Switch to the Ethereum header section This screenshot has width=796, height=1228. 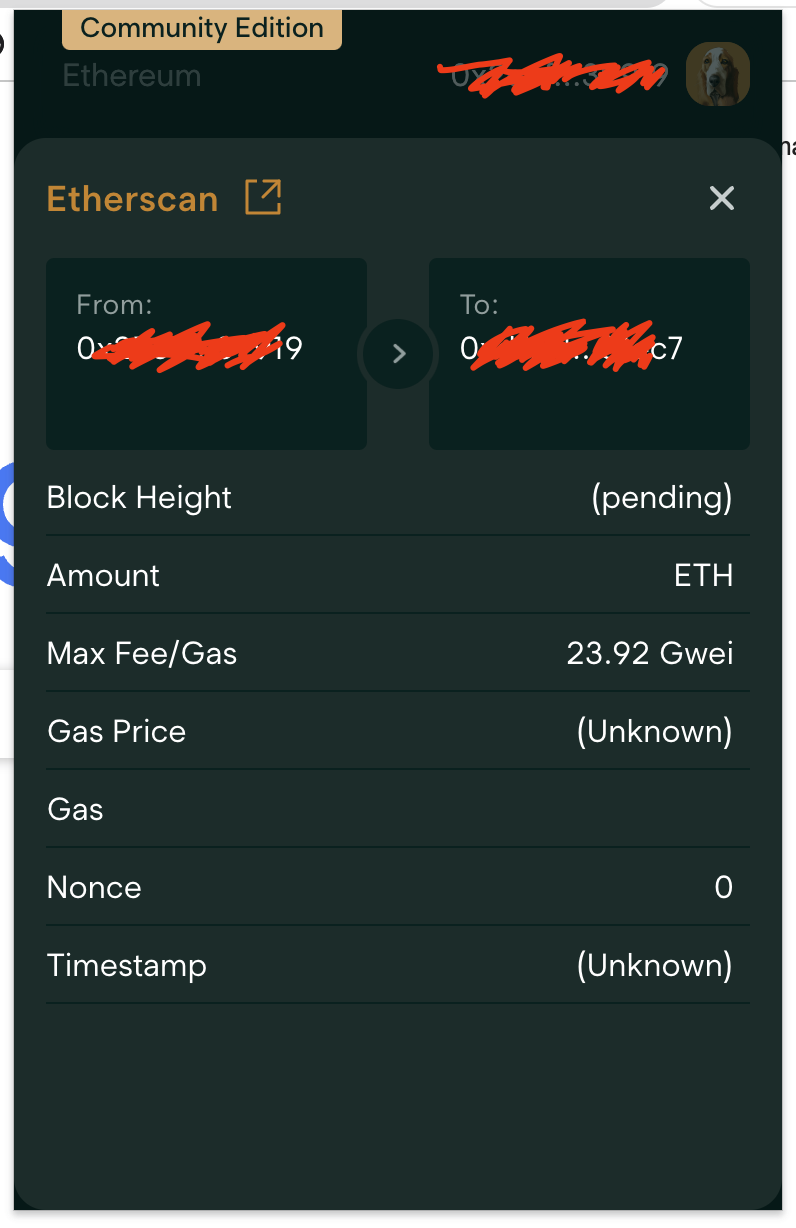coord(131,75)
